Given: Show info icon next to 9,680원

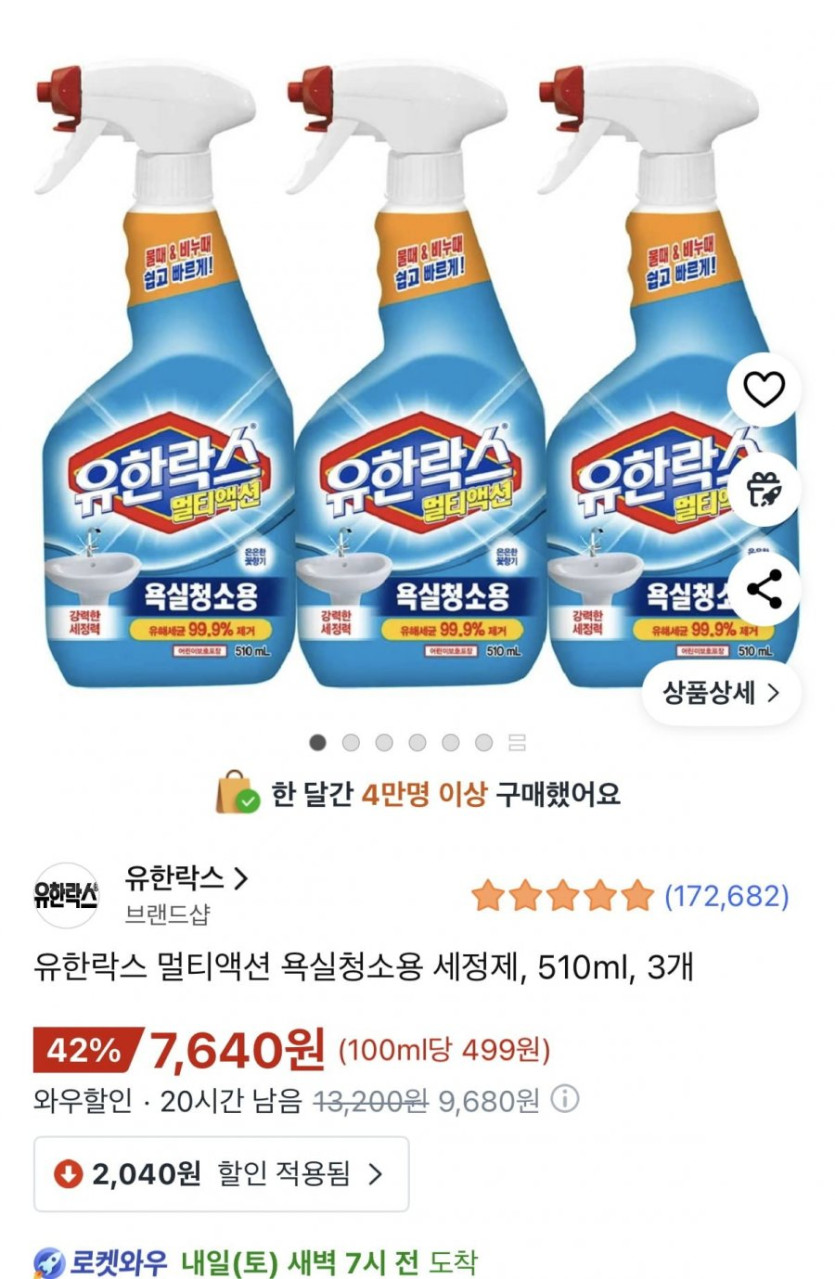Looking at the screenshot, I should coord(566,1101).
